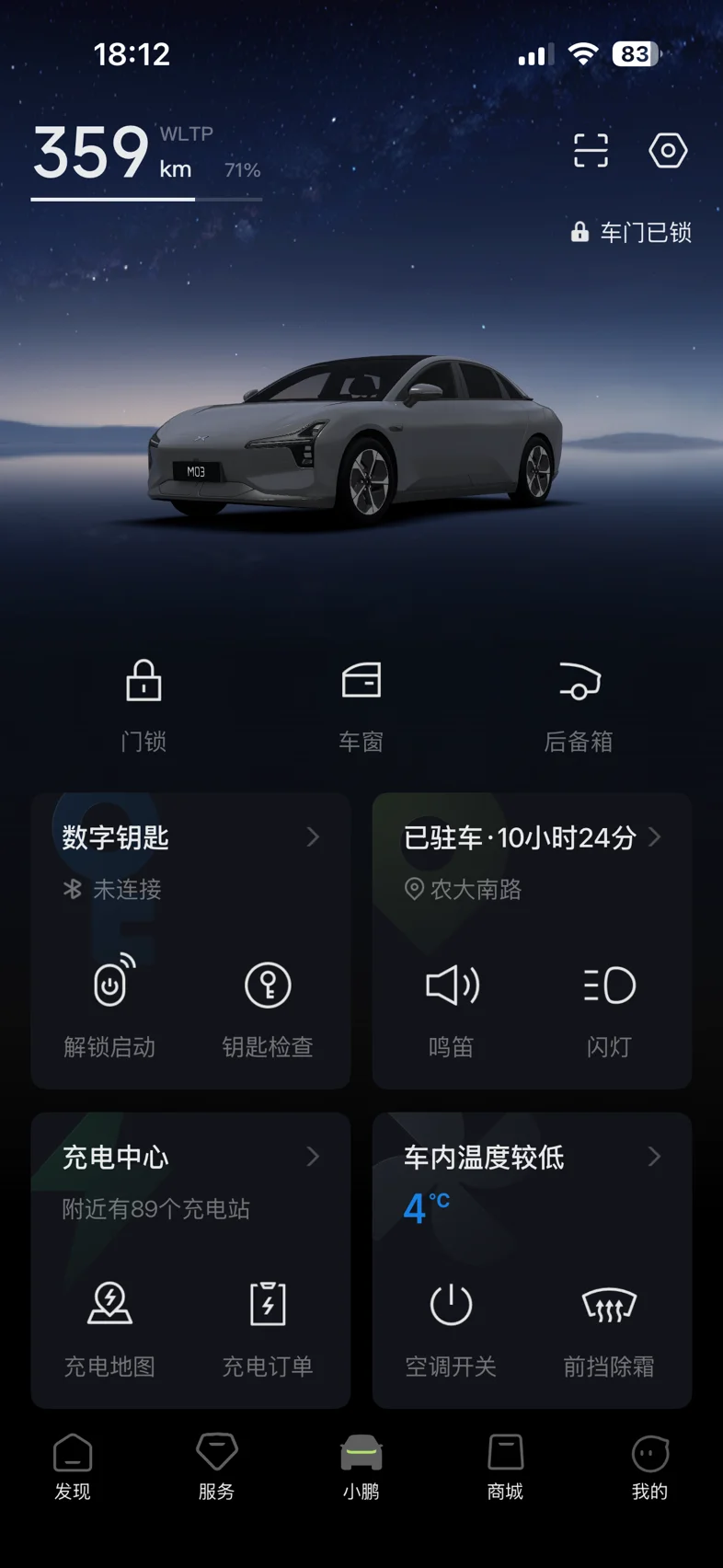Open the 数字钥匙 card

(190, 837)
